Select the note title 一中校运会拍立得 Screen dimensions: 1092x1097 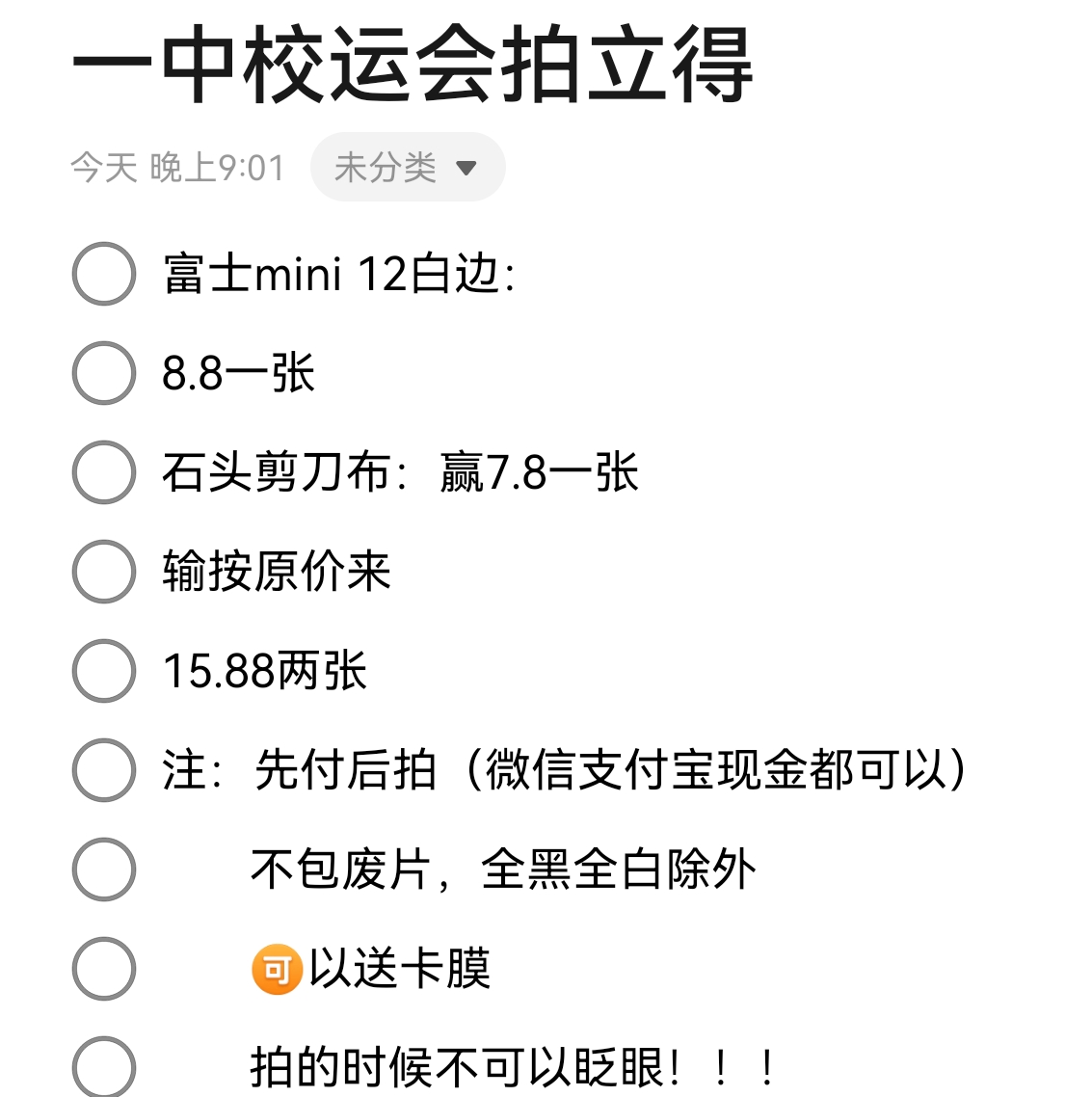414,65
